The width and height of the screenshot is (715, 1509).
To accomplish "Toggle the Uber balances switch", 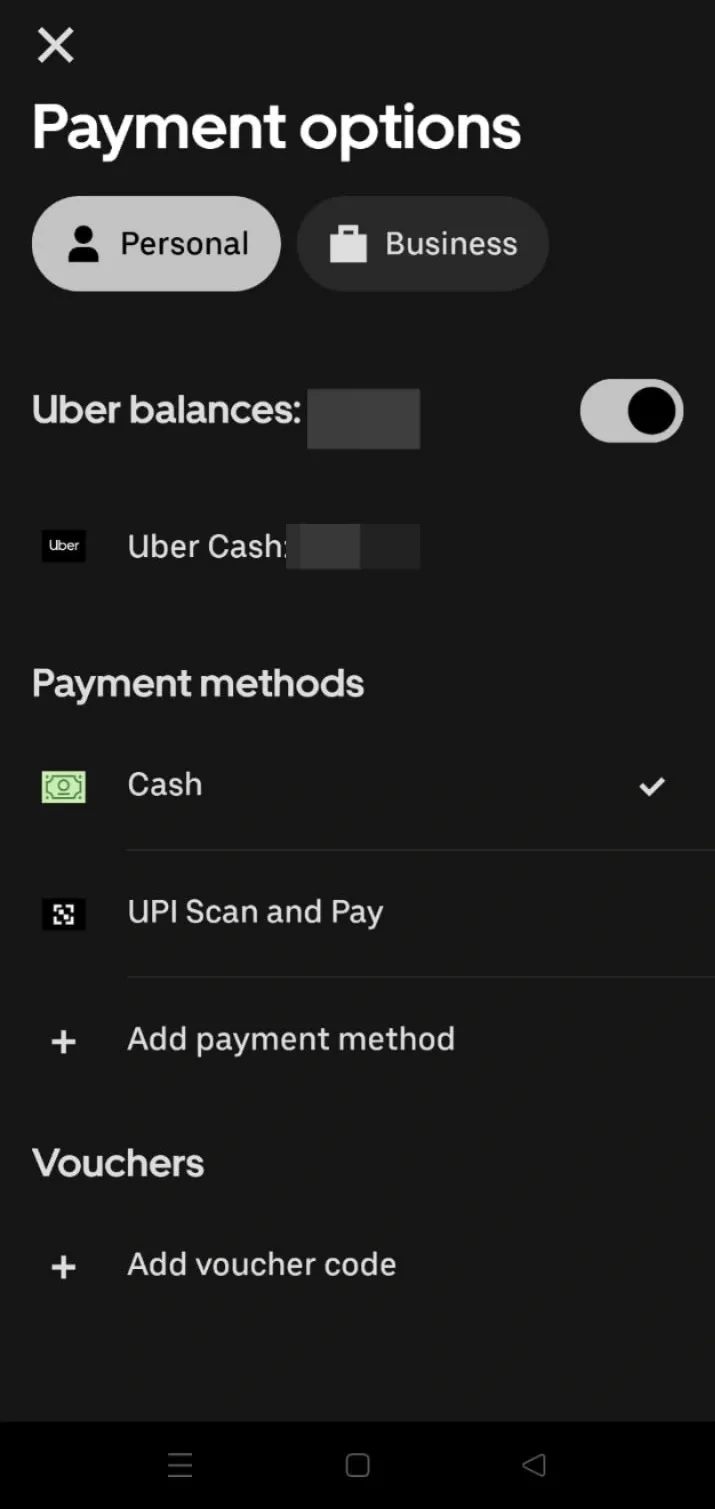I will 631,411.
